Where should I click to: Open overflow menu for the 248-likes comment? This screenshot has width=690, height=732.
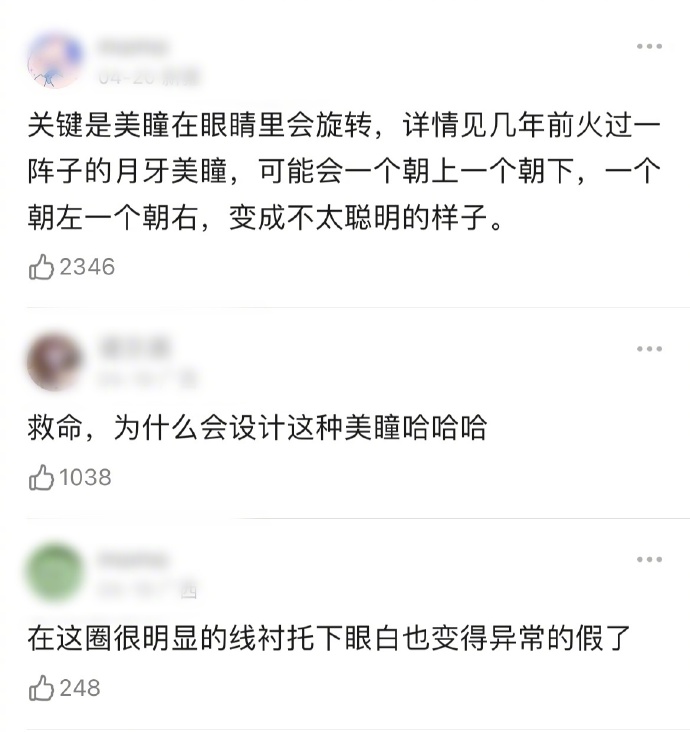tap(649, 560)
